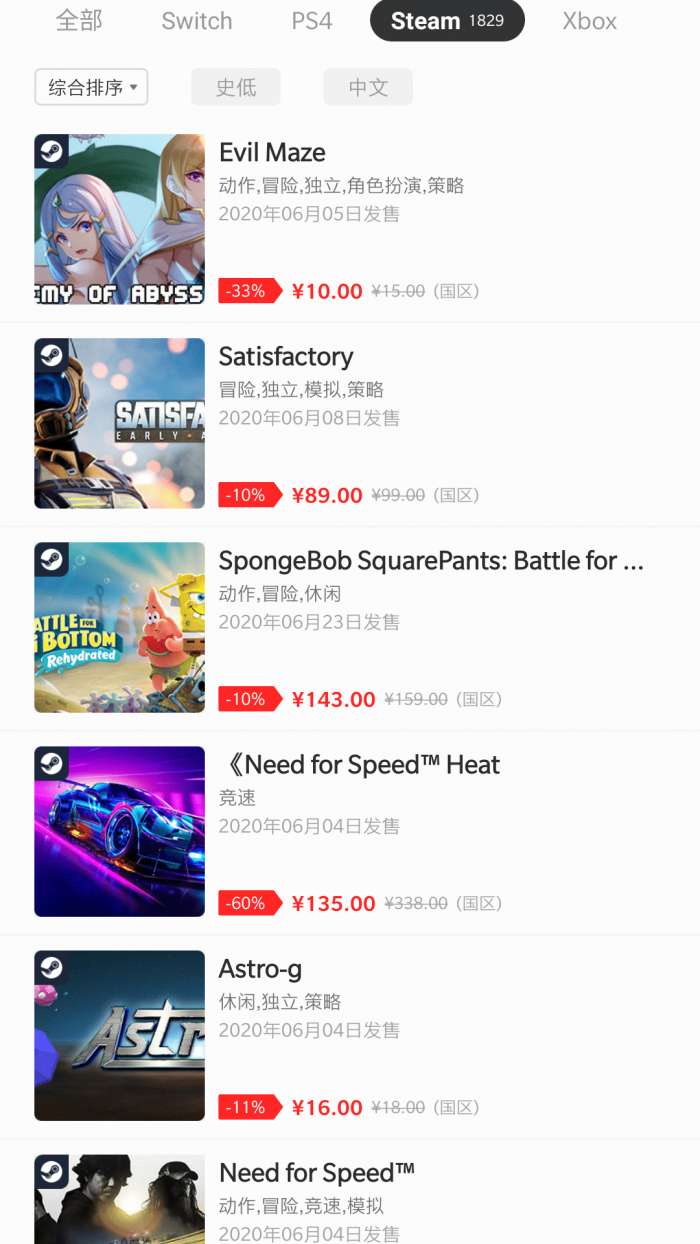700x1244 pixels.
Task: Switch to the 全部 tab
Action: coord(79,21)
